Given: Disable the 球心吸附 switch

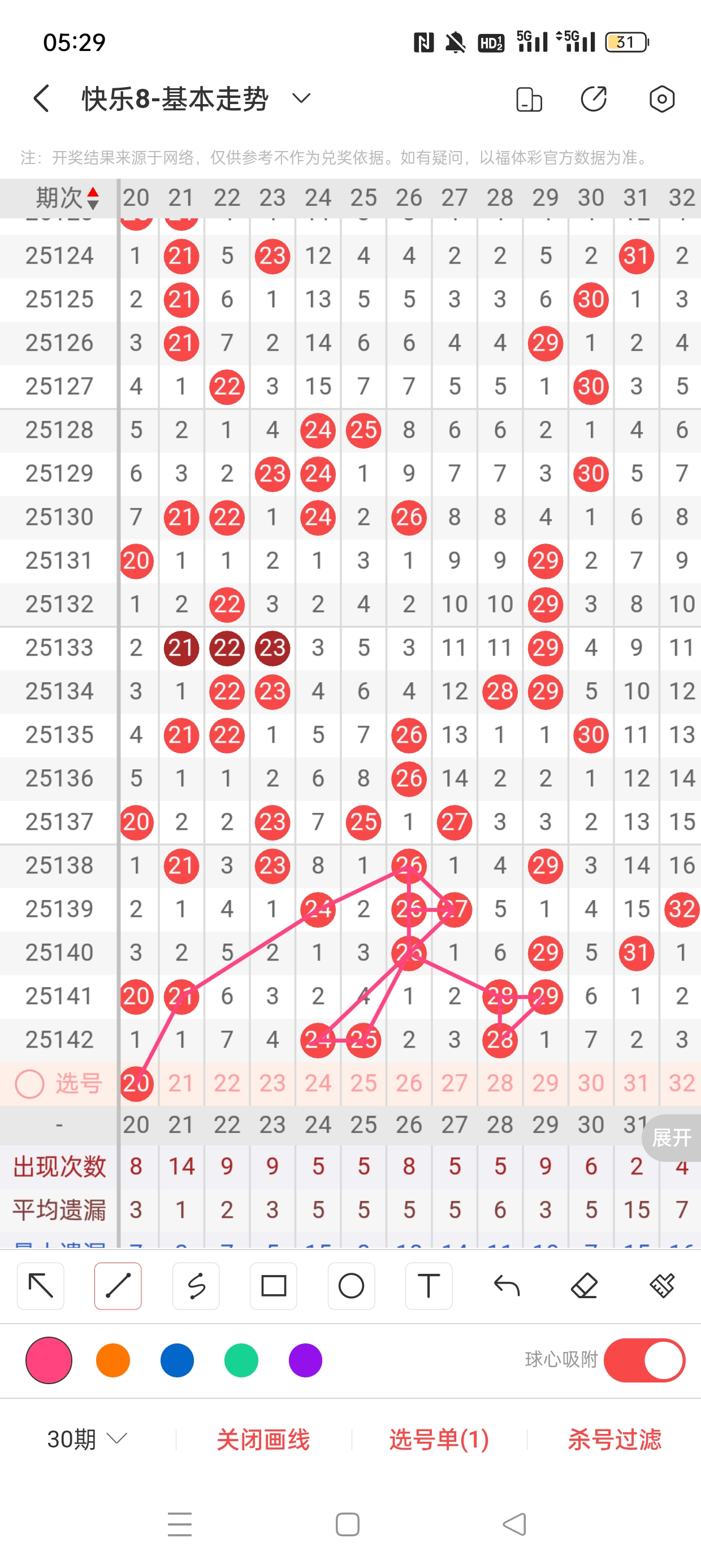Looking at the screenshot, I should [644, 1360].
